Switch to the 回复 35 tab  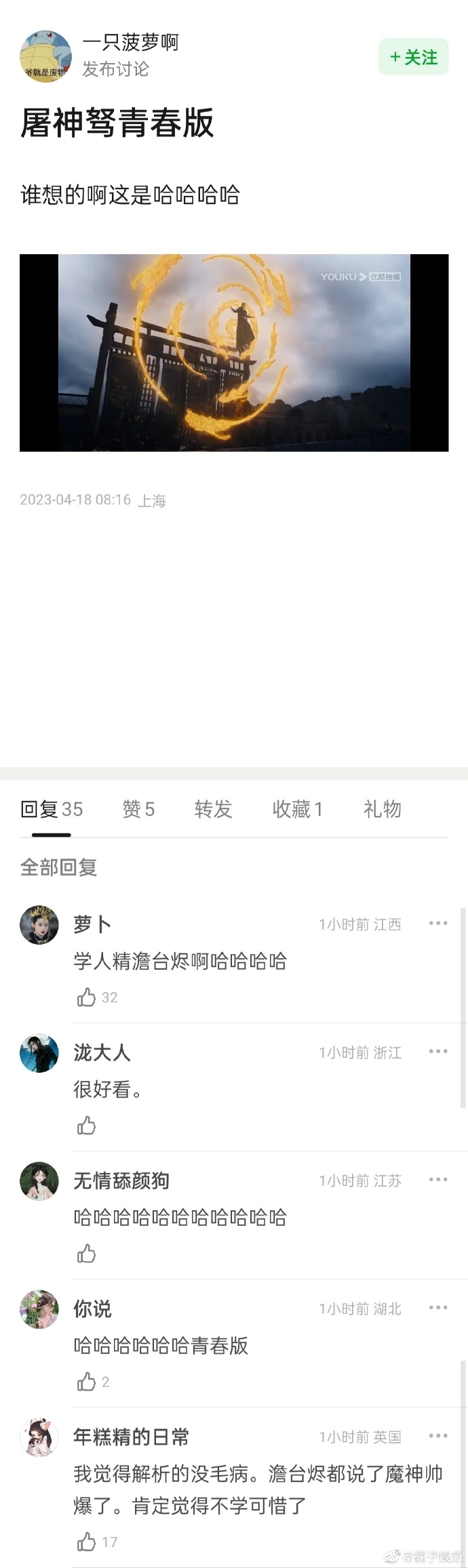[52, 809]
